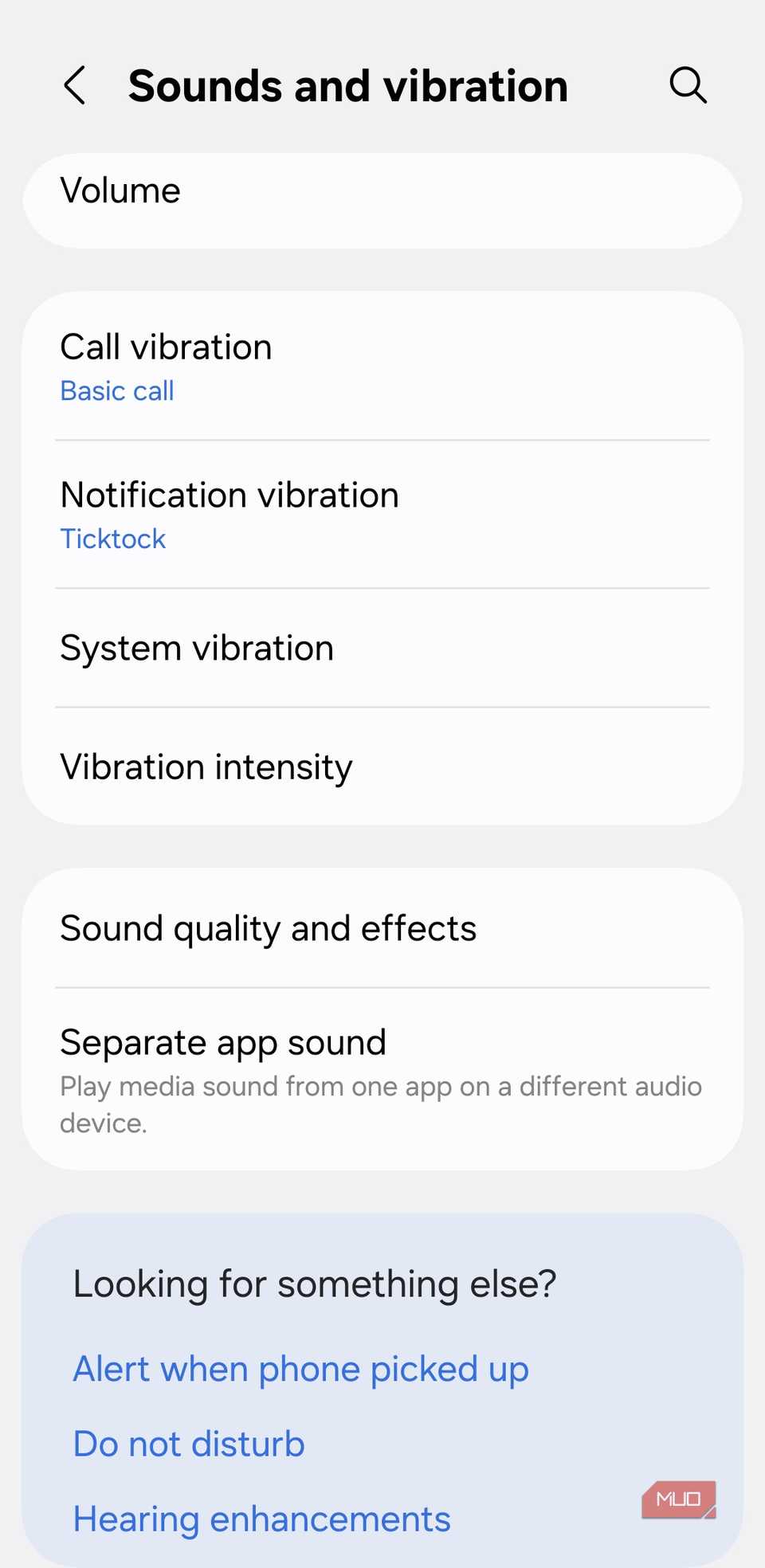This screenshot has width=765, height=1568.
Task: Open Vibration intensity settings
Action: pyautogui.click(x=382, y=766)
